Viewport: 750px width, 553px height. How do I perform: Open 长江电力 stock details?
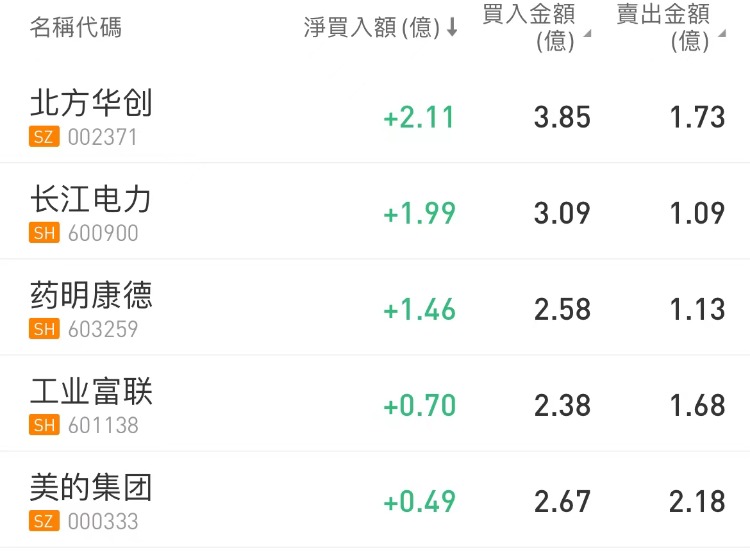91,199
